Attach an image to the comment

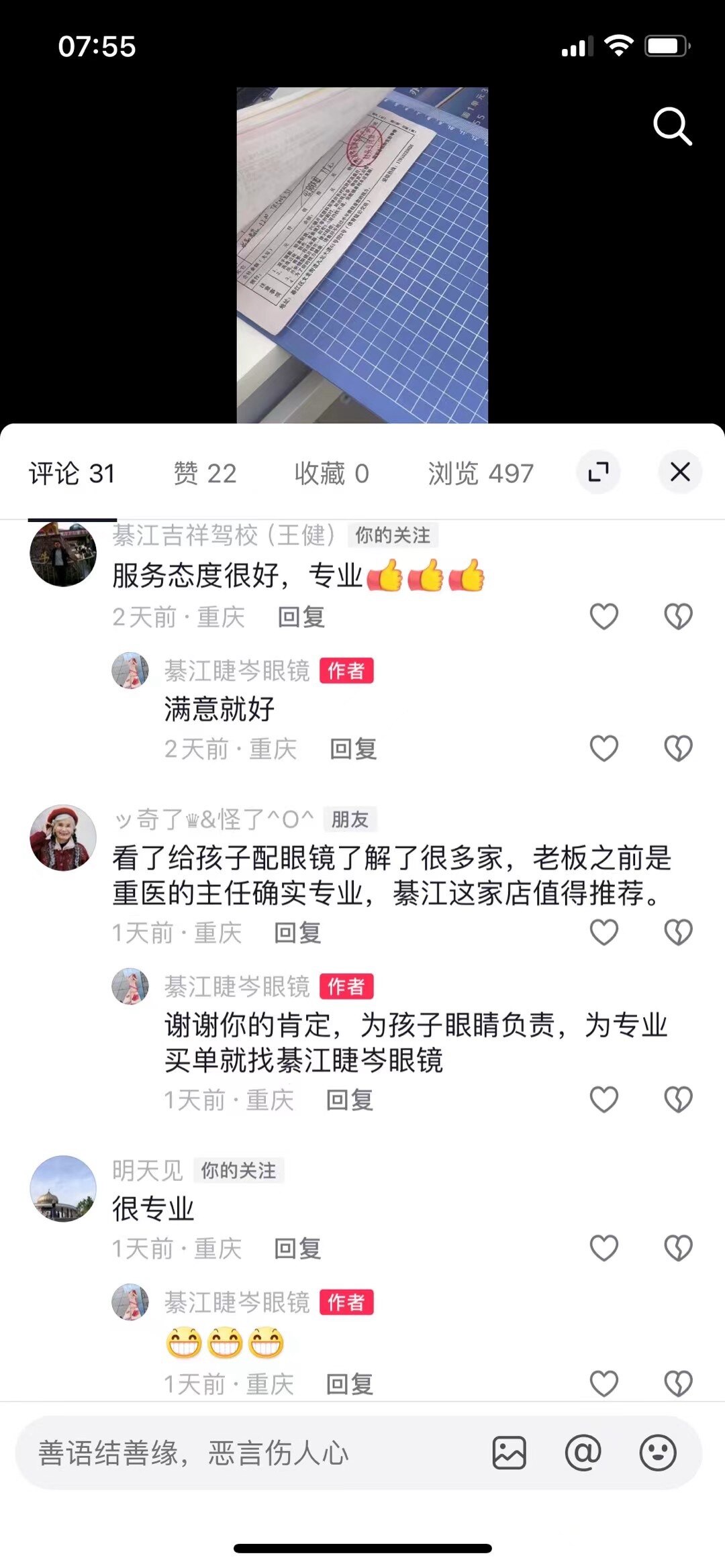pyautogui.click(x=509, y=1453)
